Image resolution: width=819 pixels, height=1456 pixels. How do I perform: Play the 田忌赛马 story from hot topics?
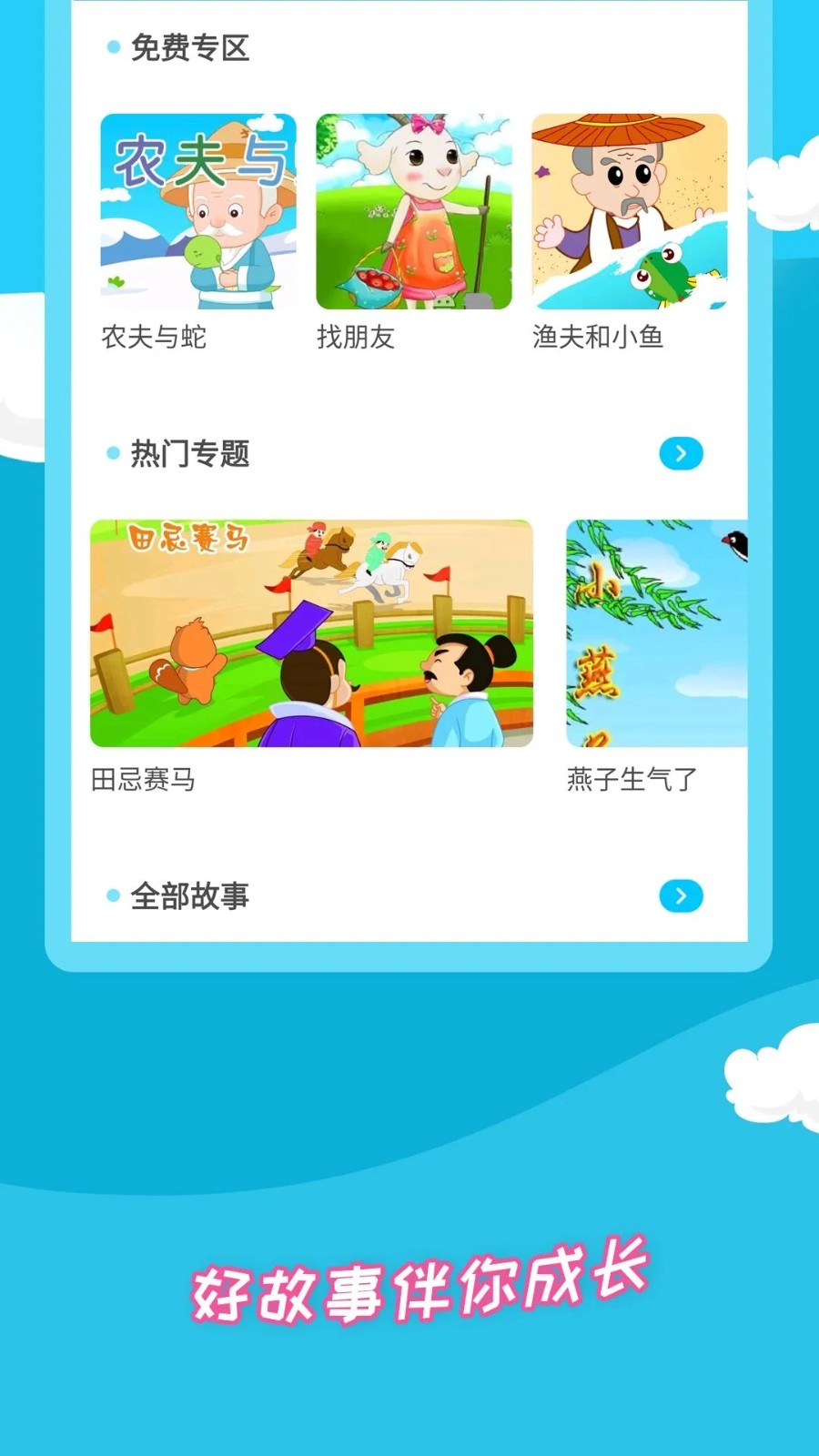click(311, 632)
